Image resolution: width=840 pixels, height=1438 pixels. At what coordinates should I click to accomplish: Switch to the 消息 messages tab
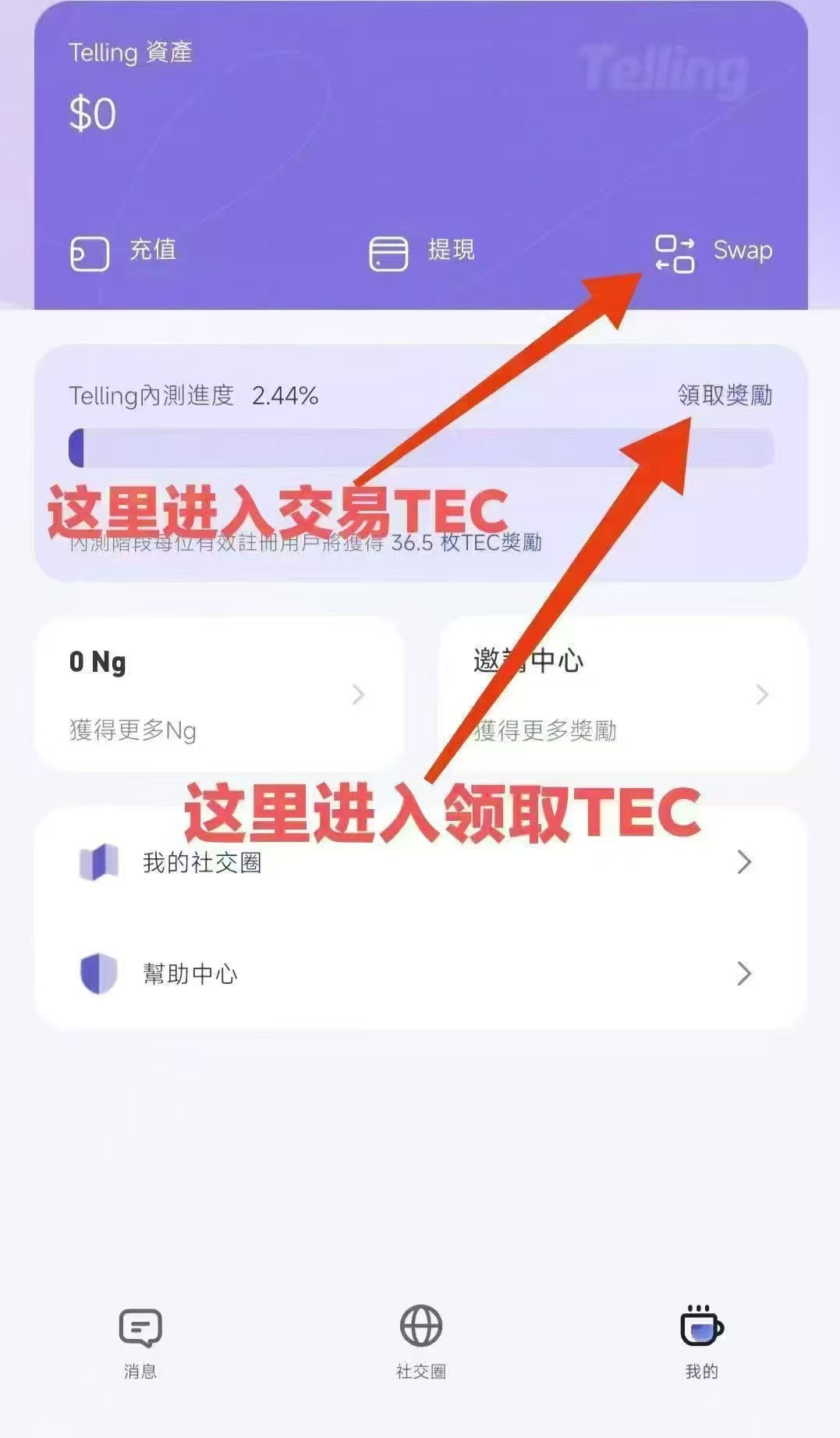(140, 1343)
